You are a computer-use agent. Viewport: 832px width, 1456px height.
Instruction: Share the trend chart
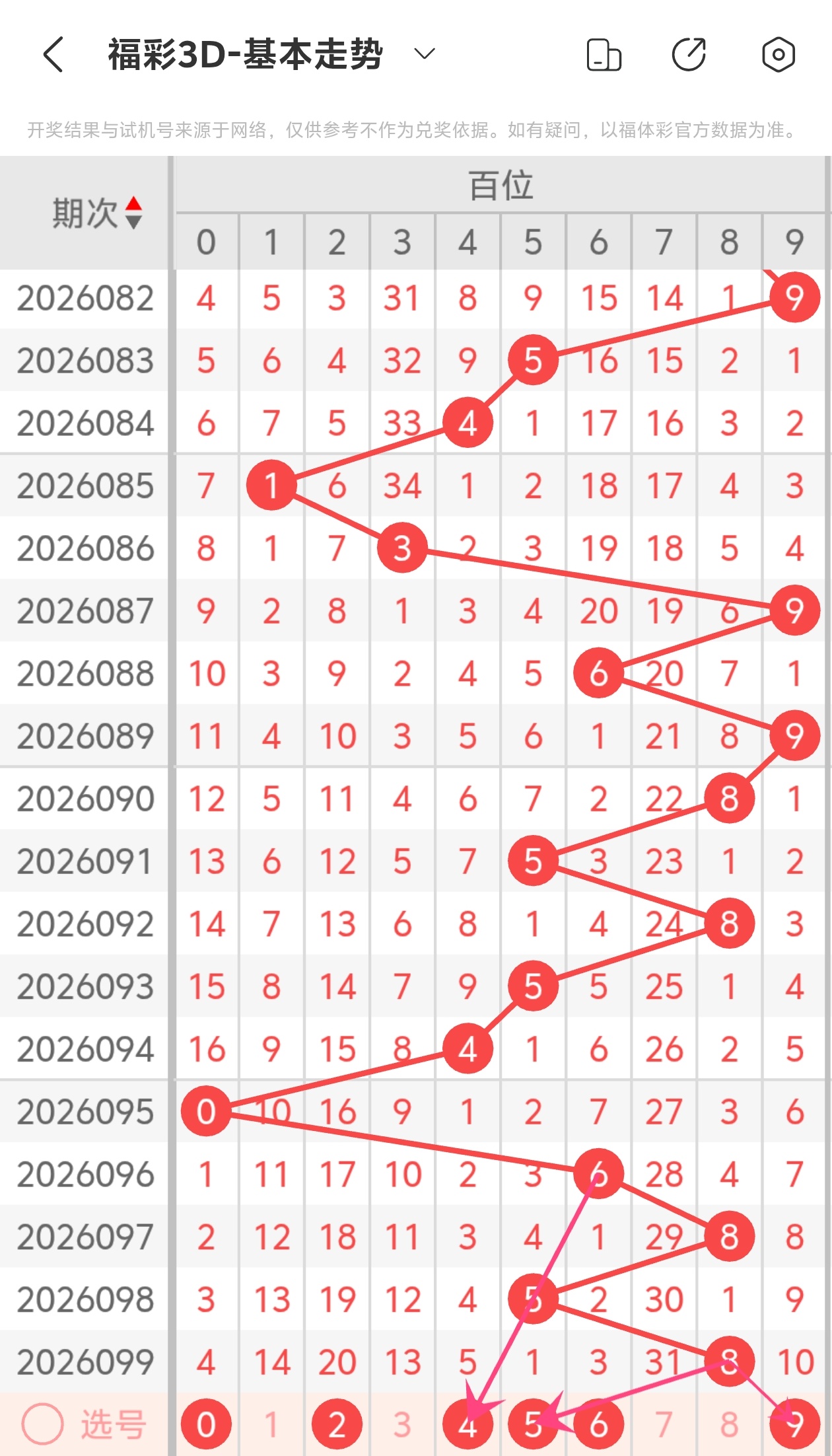tap(689, 54)
